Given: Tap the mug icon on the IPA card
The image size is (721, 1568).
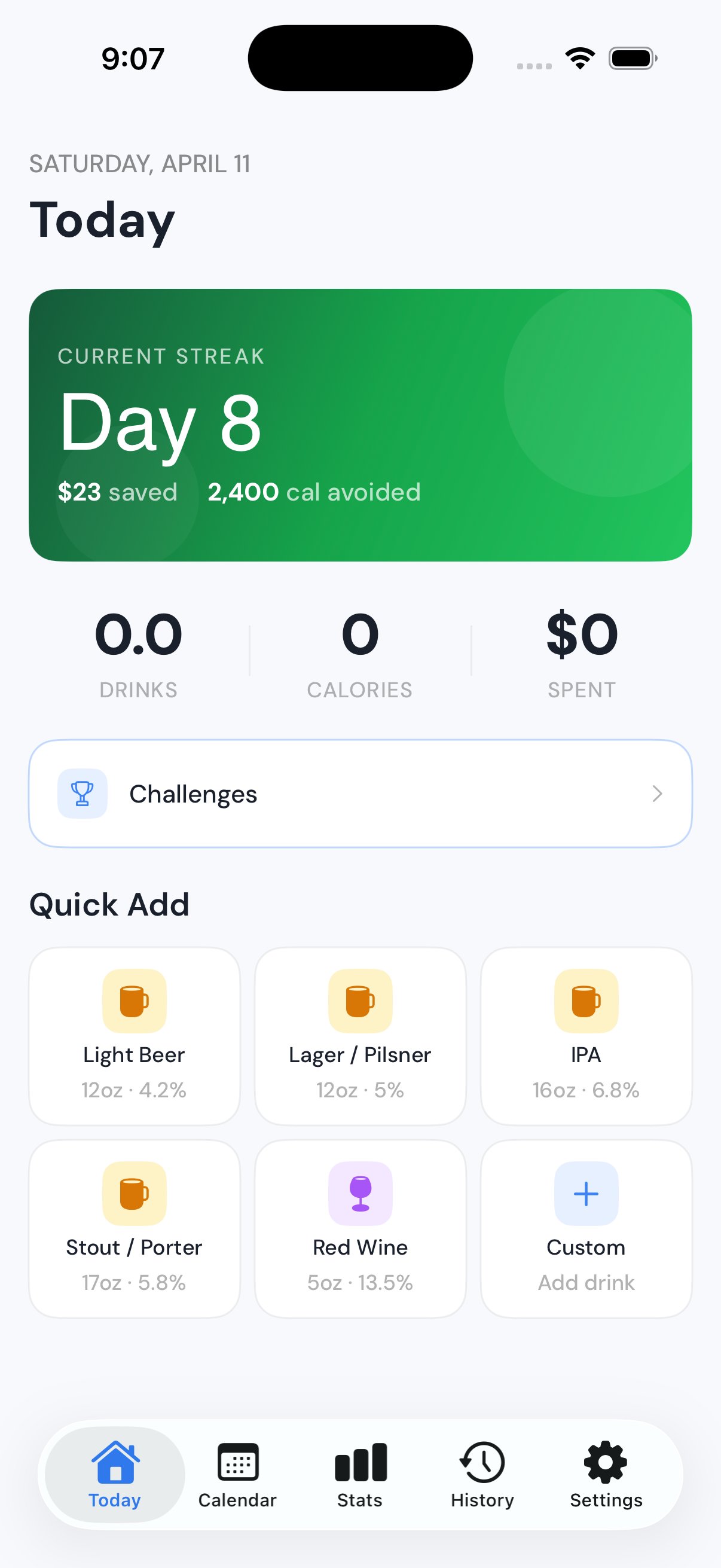Looking at the screenshot, I should [585, 1000].
